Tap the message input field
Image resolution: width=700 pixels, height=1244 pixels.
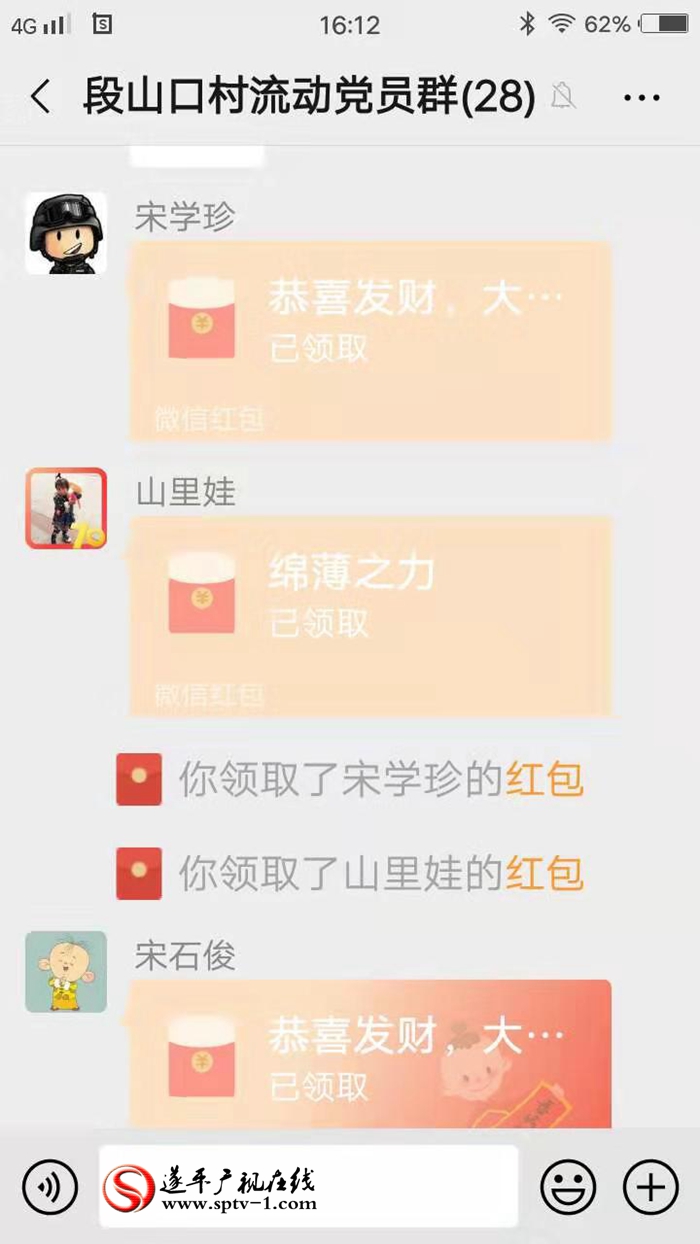308,1187
